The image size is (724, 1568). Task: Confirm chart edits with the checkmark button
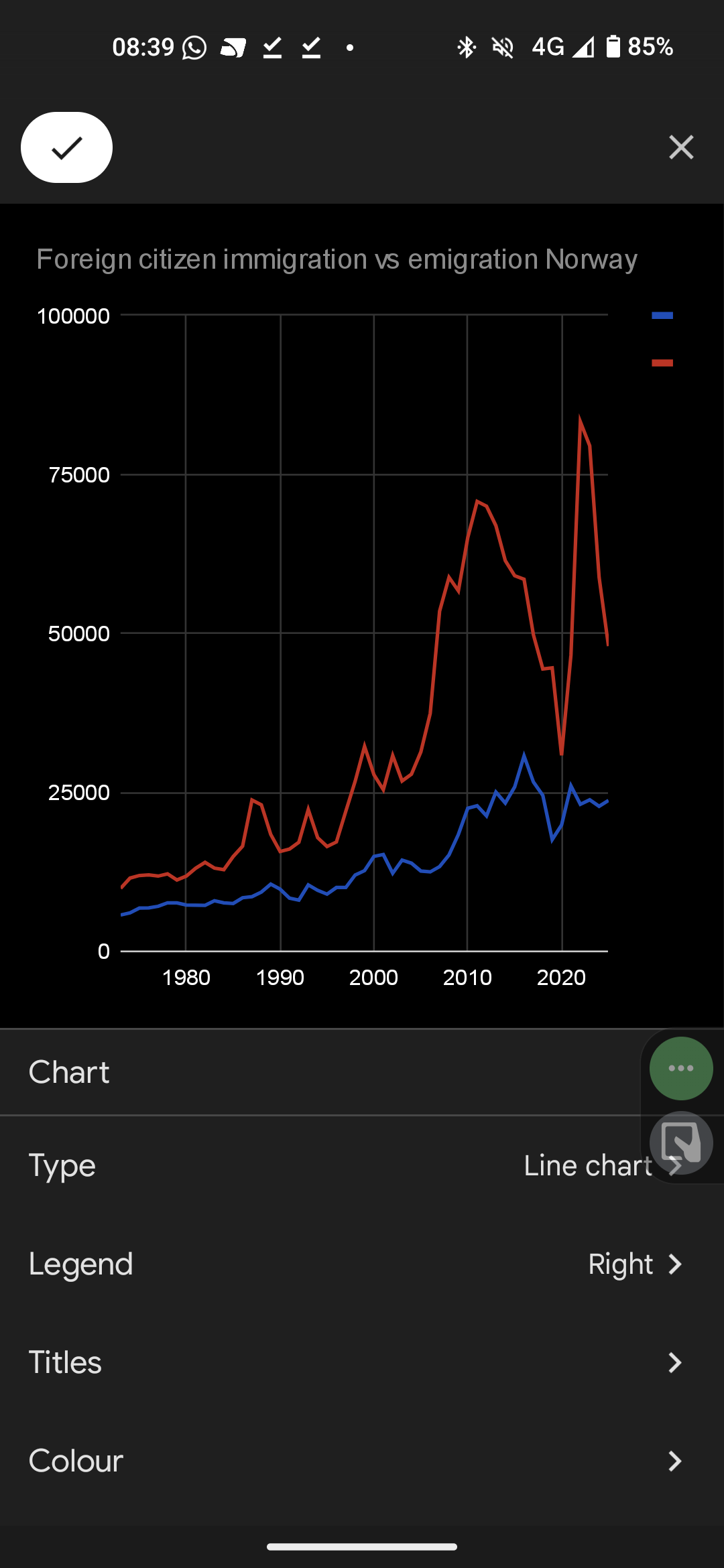66,147
